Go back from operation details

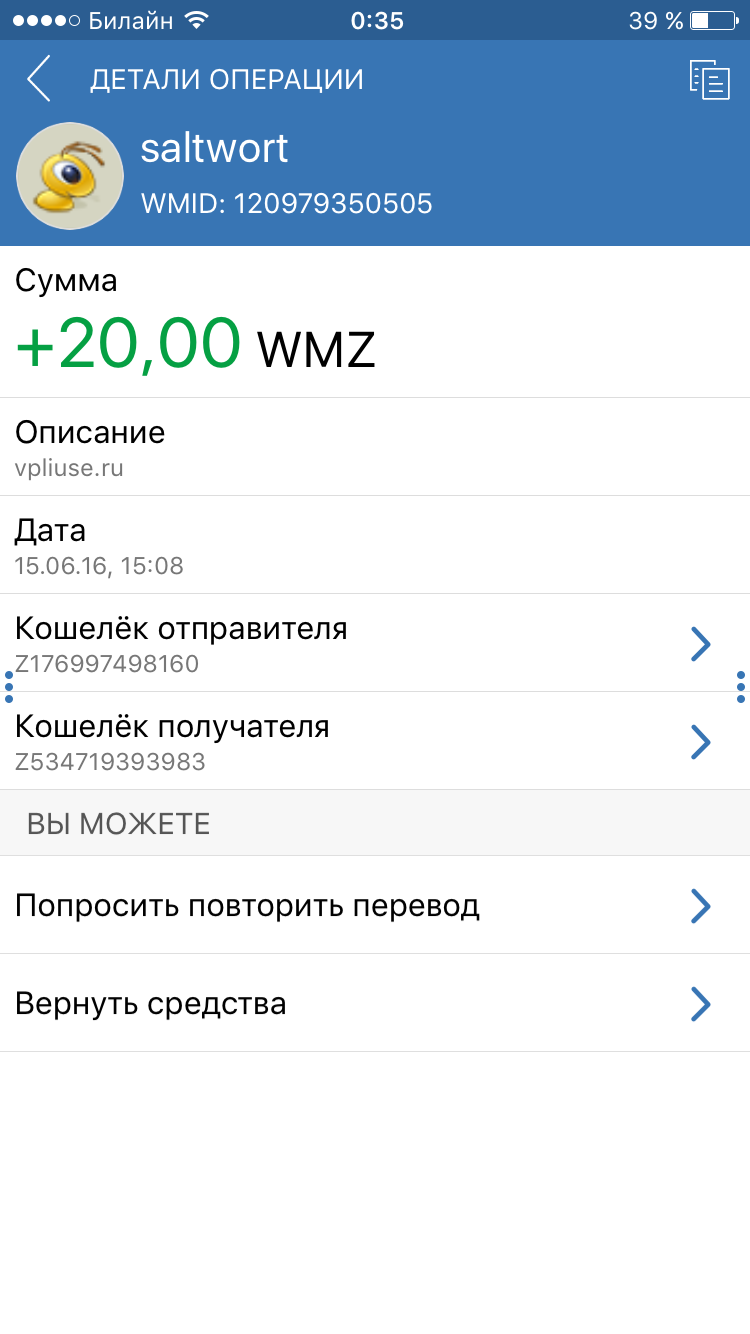pos(39,79)
